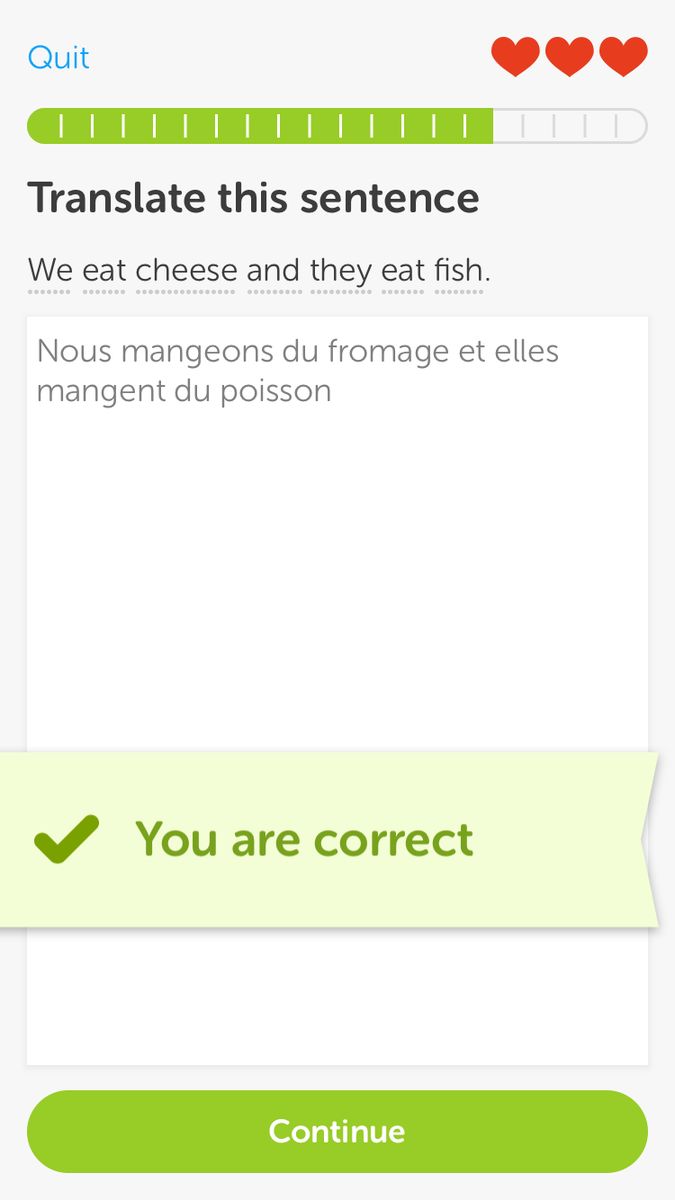
Task: Show hint for the word 'cheese'
Action: (186, 271)
